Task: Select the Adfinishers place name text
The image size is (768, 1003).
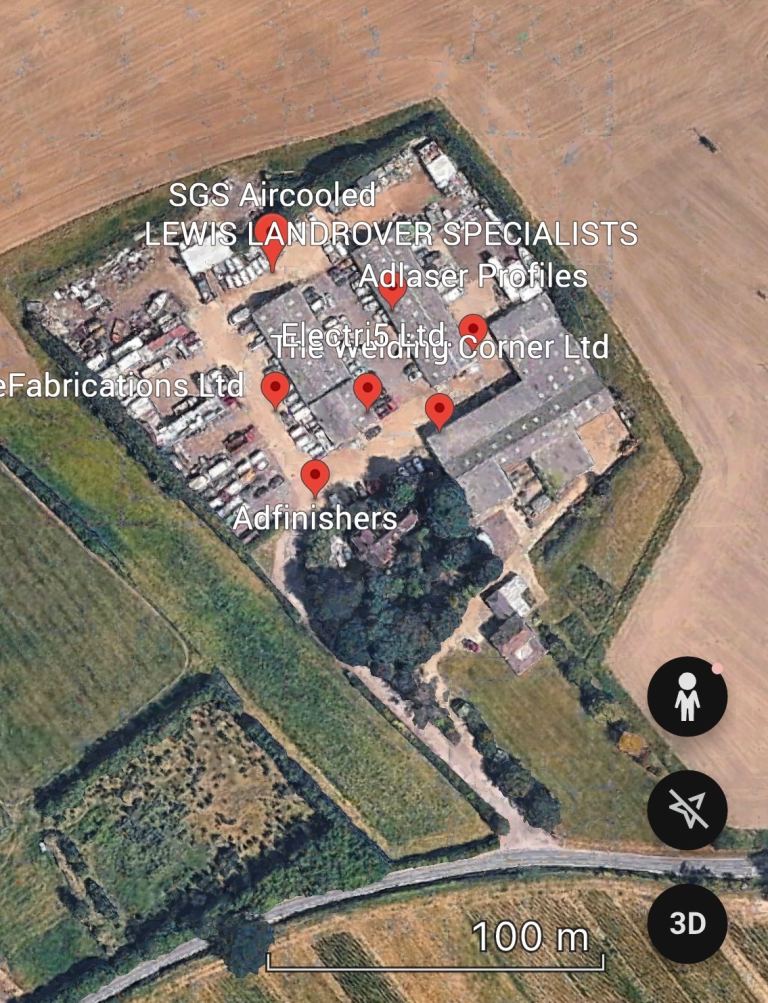Action: pos(316,519)
